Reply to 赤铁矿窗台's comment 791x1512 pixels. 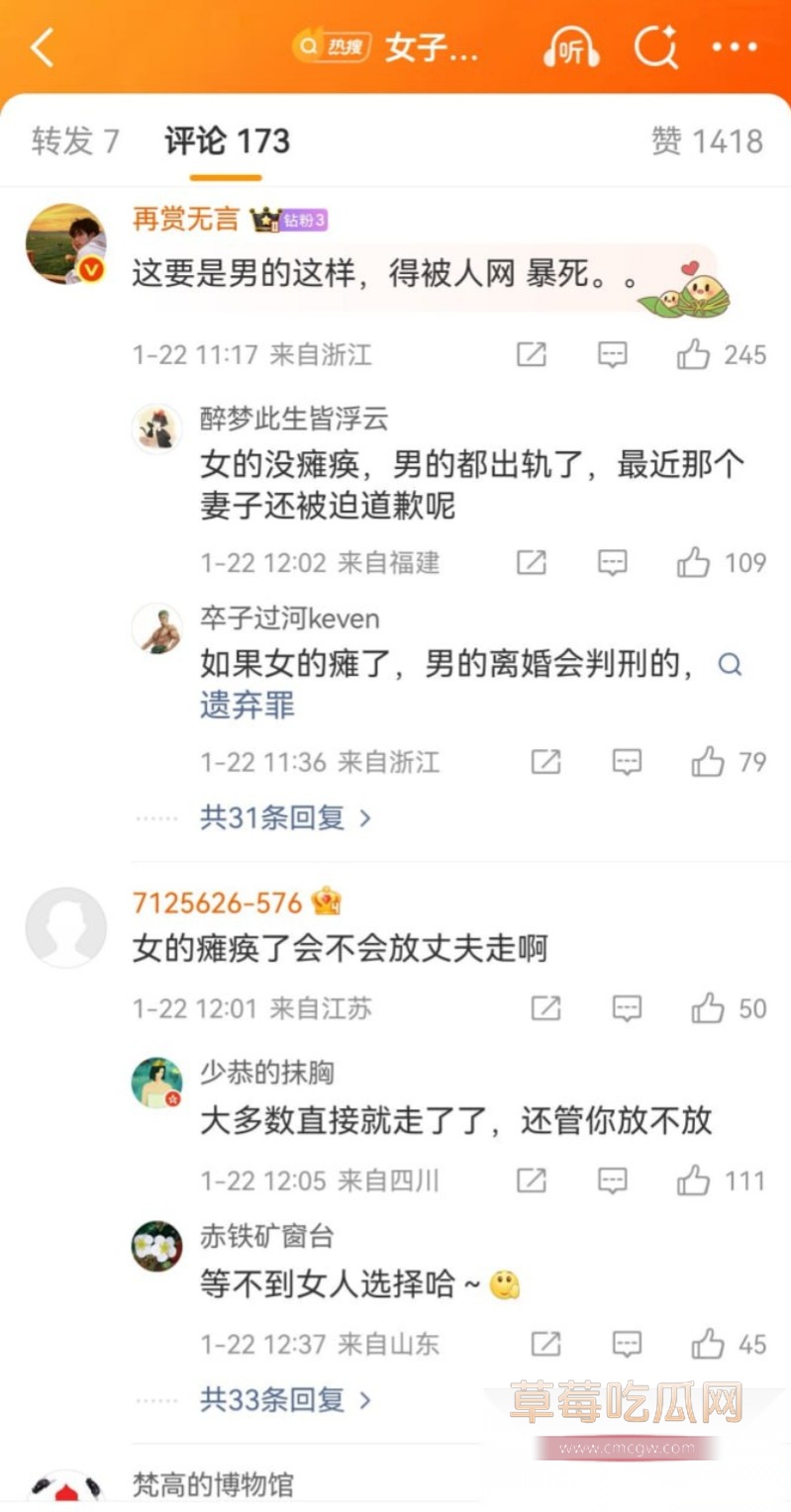pyautogui.click(x=627, y=1344)
